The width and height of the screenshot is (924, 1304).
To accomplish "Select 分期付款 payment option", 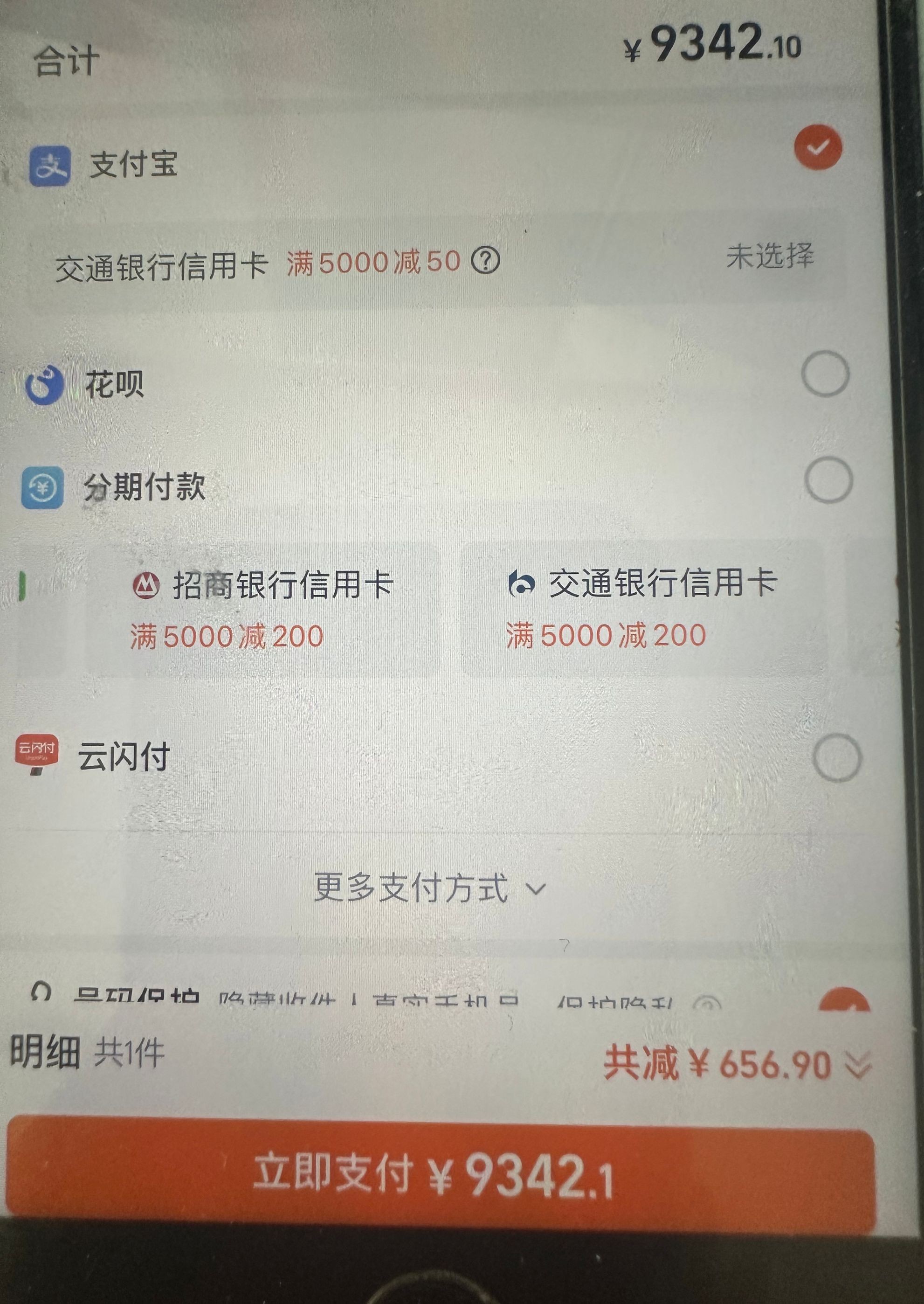I will [x=828, y=480].
